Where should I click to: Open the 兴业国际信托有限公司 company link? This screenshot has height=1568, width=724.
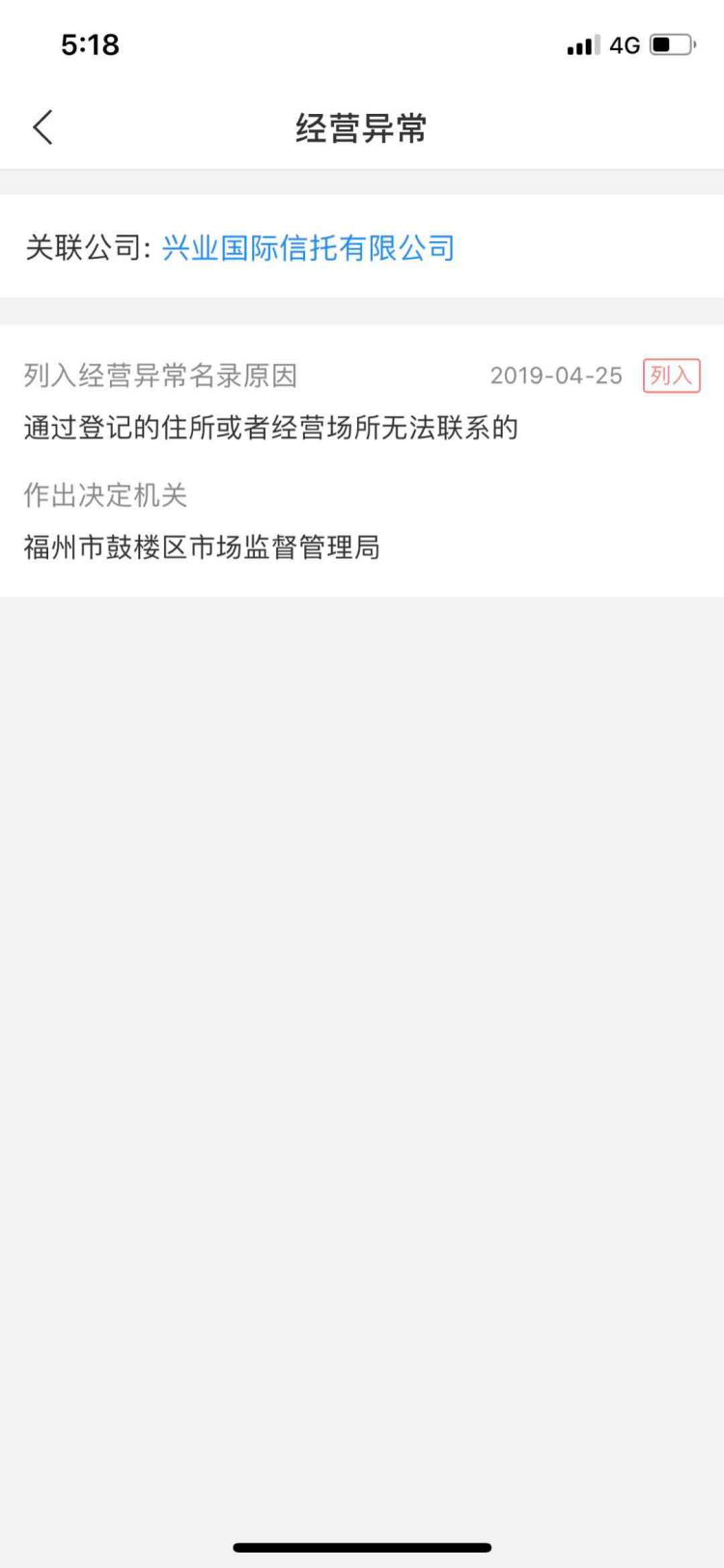coord(308,248)
